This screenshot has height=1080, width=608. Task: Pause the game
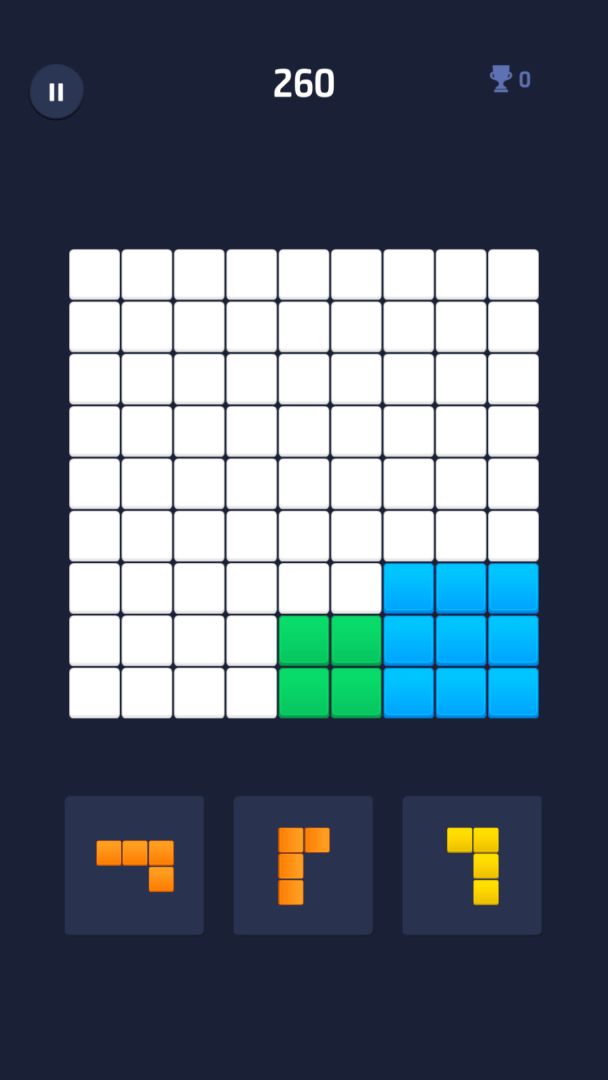[x=56, y=92]
